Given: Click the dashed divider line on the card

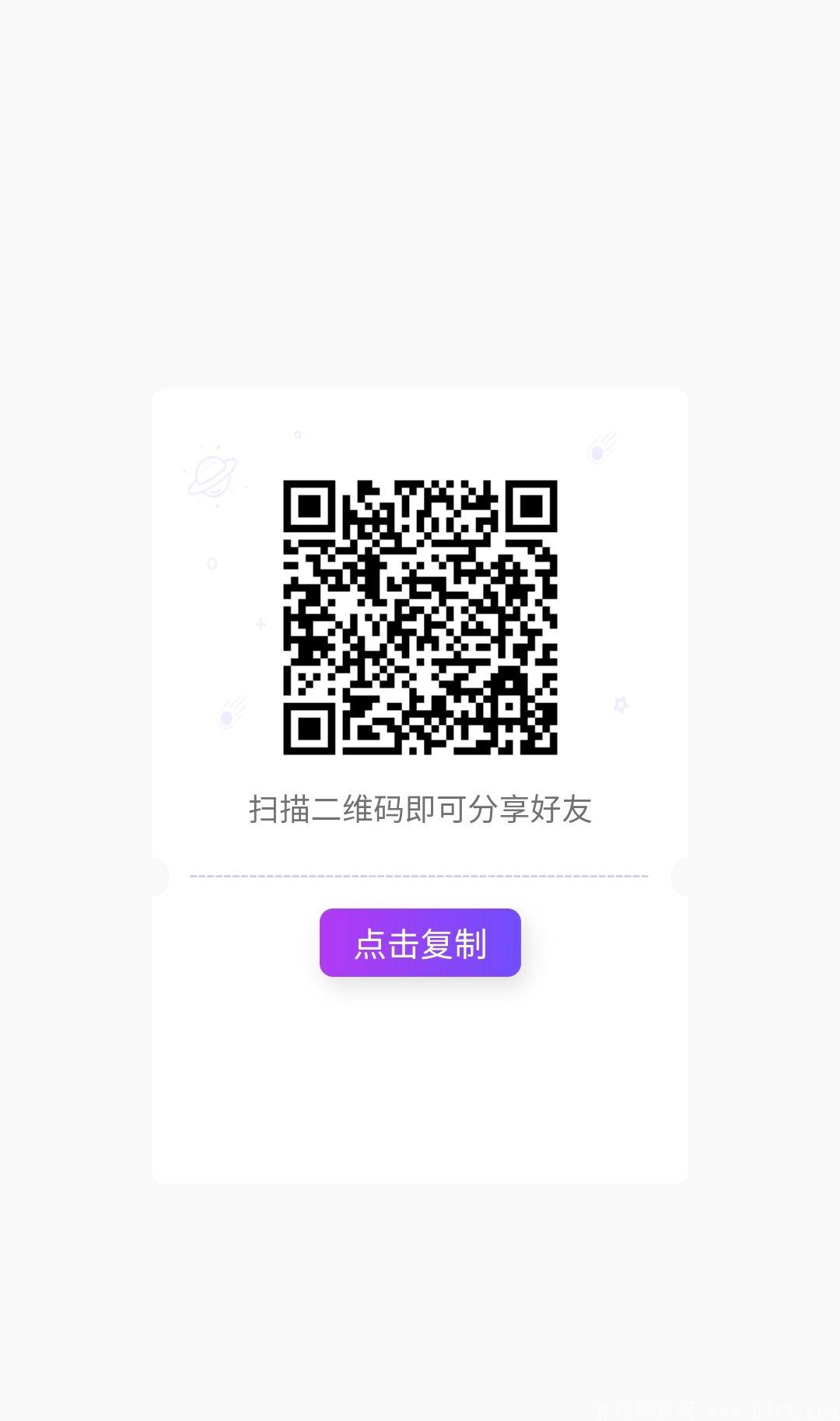Looking at the screenshot, I should click(x=420, y=877).
